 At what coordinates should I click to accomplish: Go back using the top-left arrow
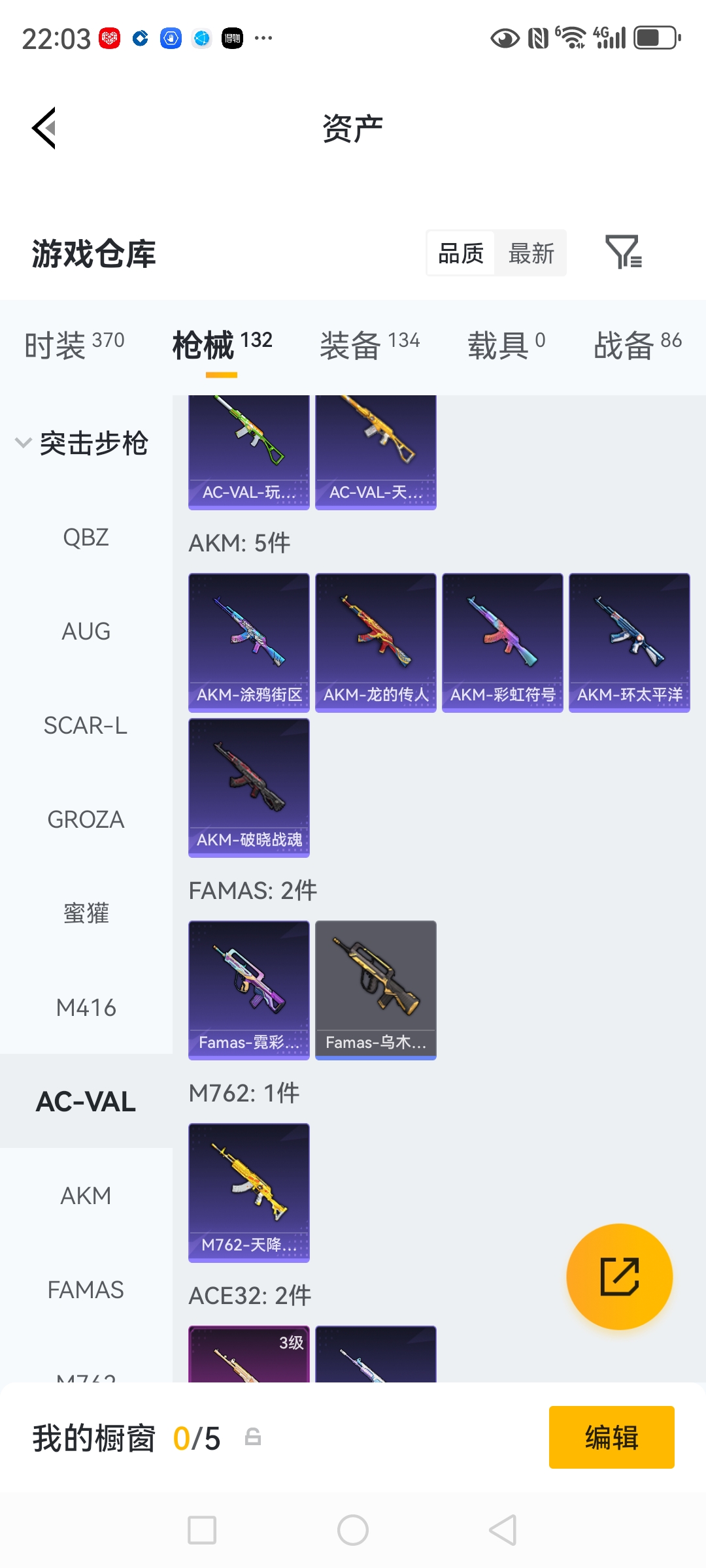(x=44, y=128)
